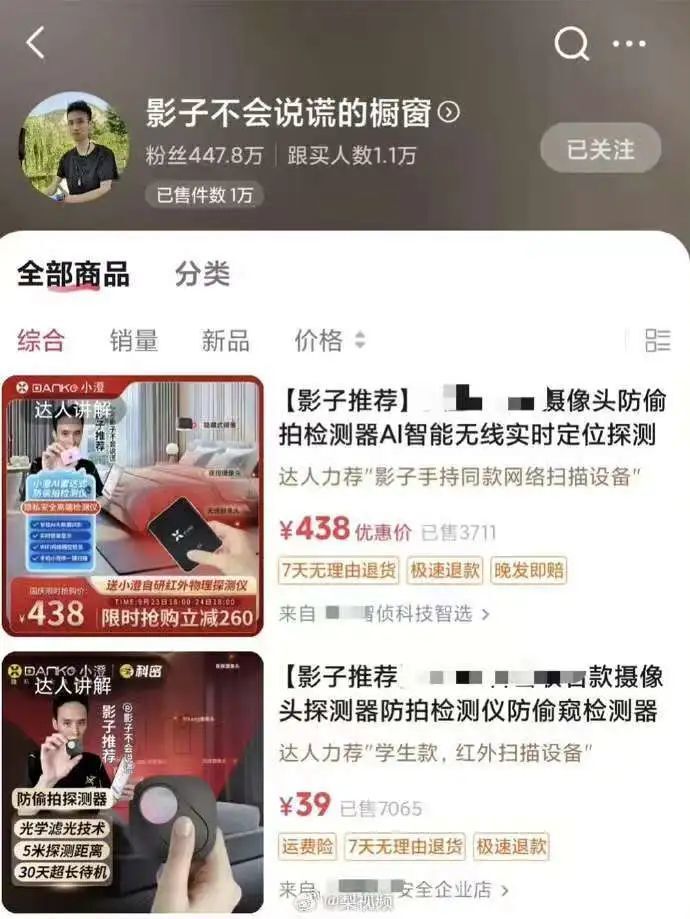Open the 影子不会说谎的橱窗 title arrow
The image size is (690, 919).
(449, 112)
